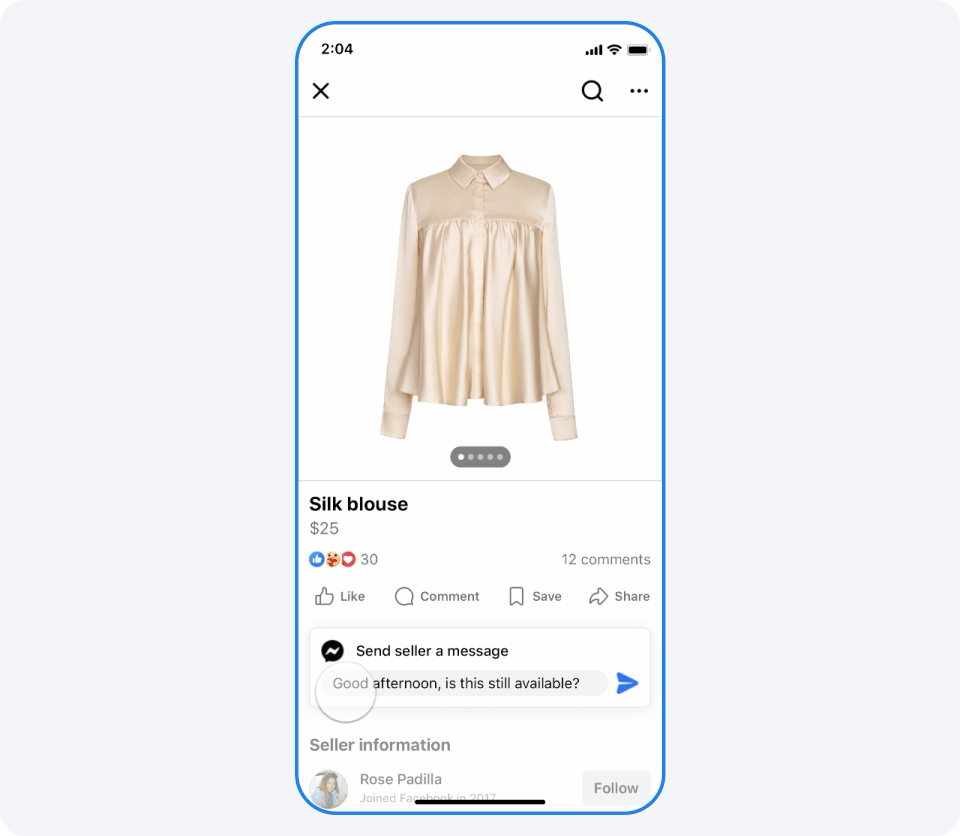Close the listing with the X icon

(321, 91)
